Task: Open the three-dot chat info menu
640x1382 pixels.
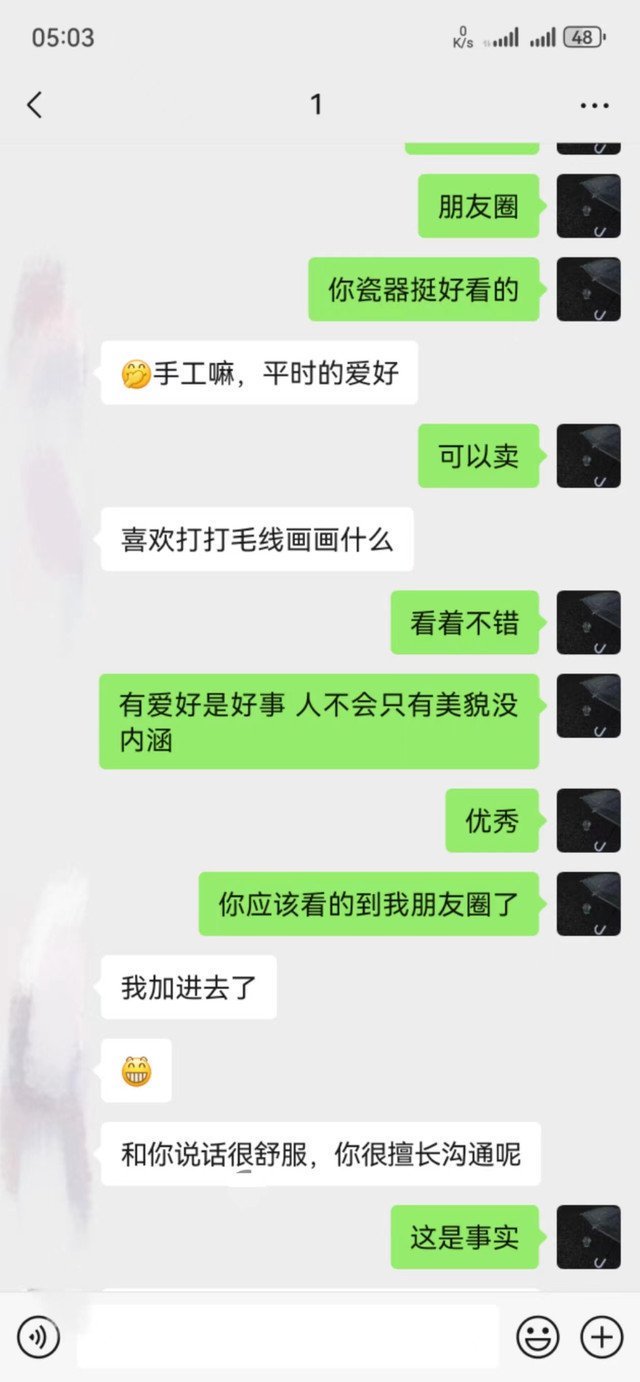Action: tap(594, 105)
